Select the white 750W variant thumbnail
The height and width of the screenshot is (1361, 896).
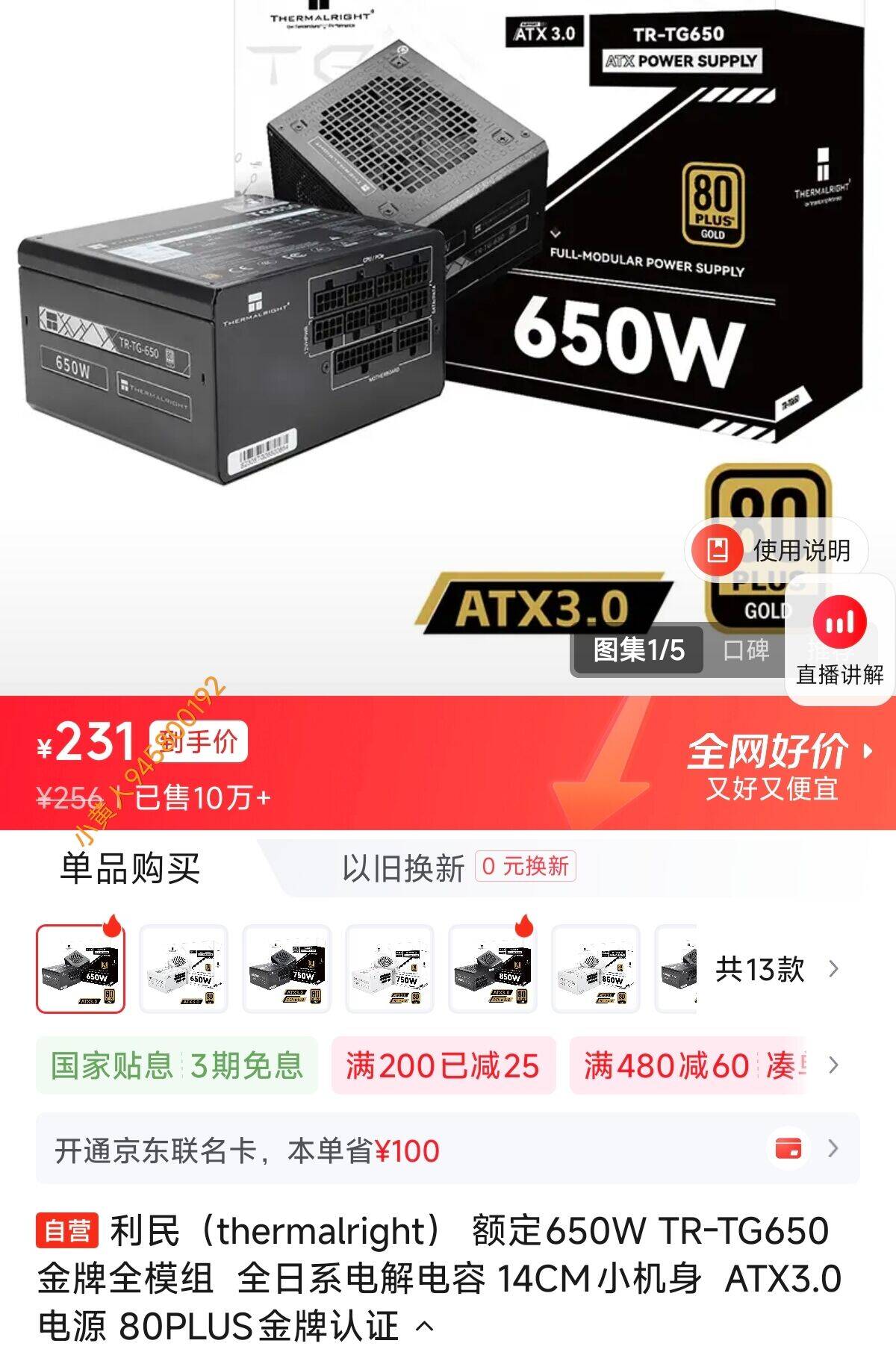pyautogui.click(x=390, y=969)
